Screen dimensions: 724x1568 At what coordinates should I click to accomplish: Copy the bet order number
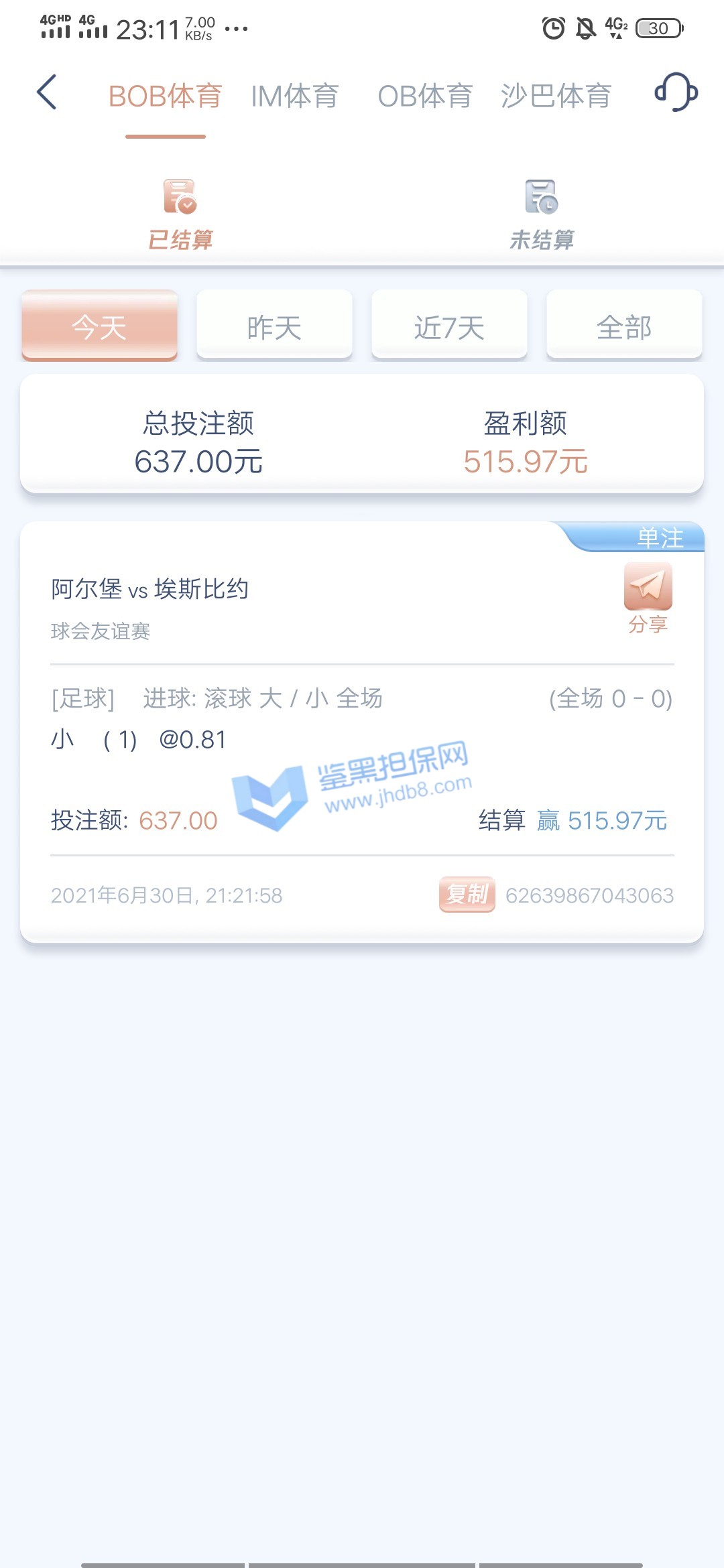tap(467, 895)
